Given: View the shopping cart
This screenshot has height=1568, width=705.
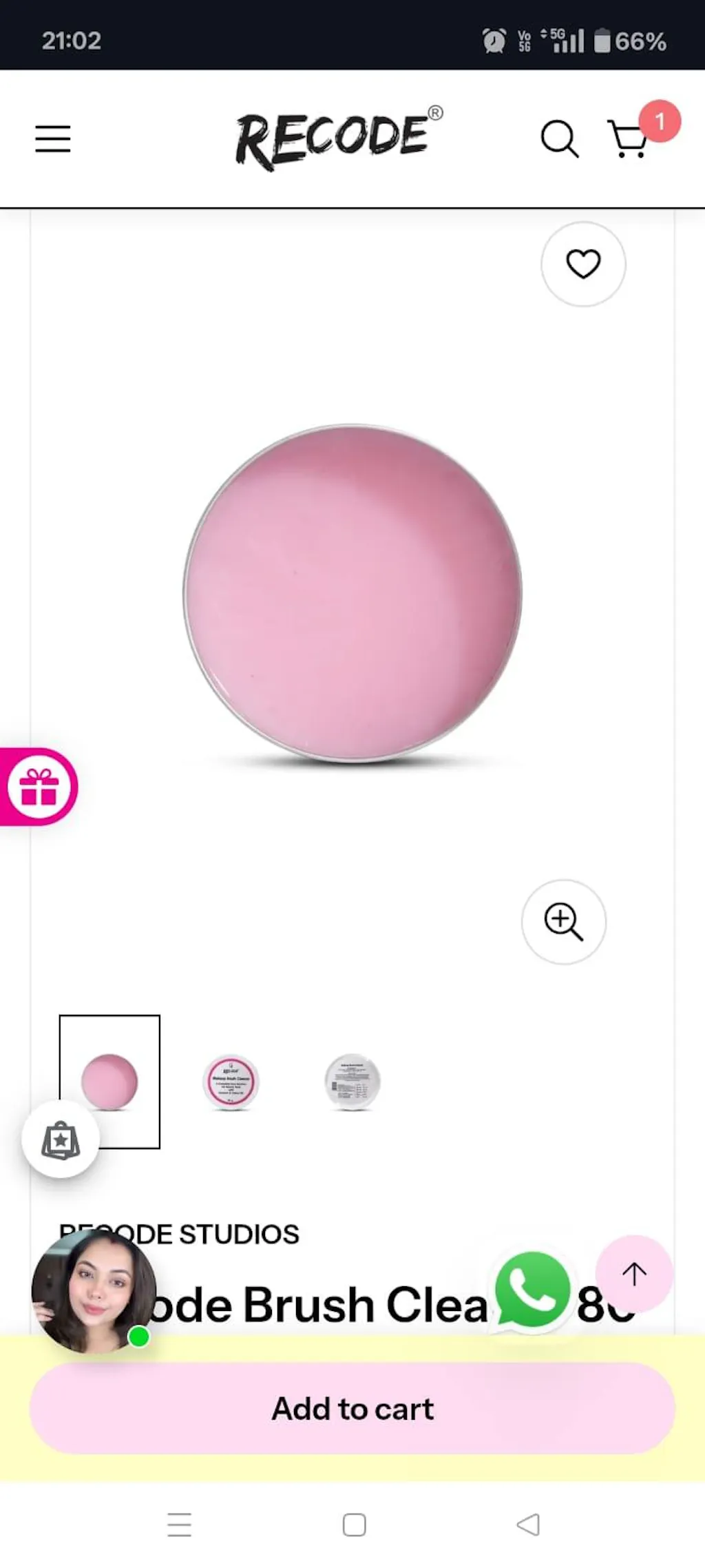Looking at the screenshot, I should 628,139.
